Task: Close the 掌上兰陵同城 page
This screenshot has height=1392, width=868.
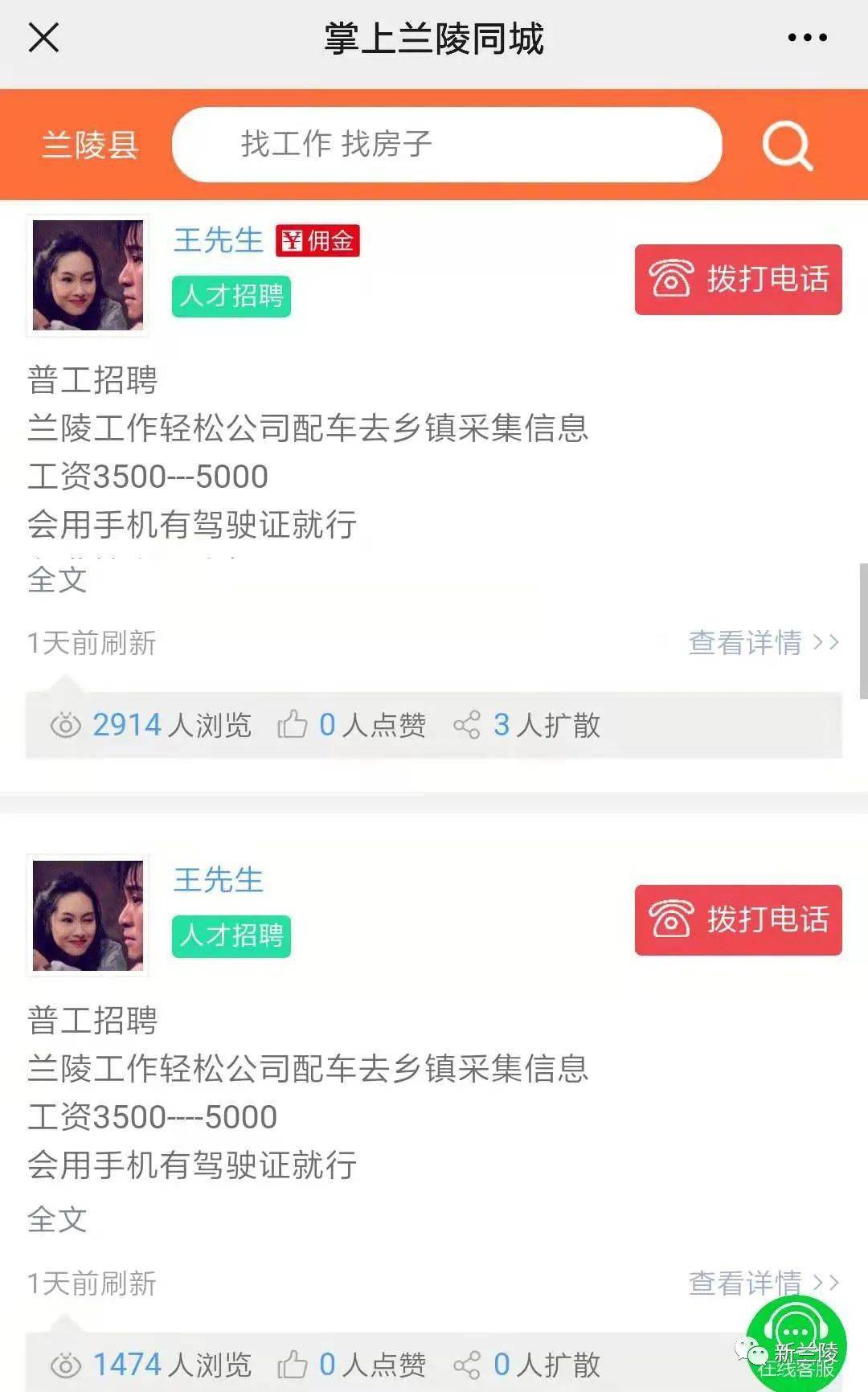Action: tap(43, 37)
